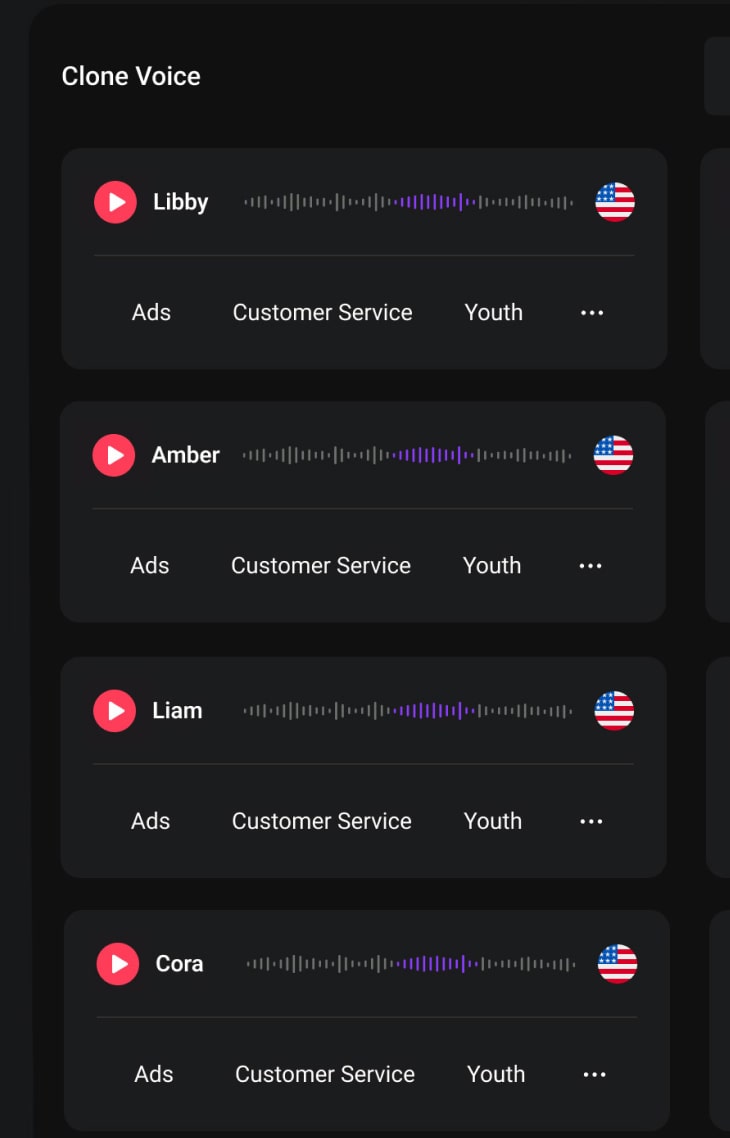Choose Customer Service under Liam
Screen dimensions: 730x1138
coord(322,821)
